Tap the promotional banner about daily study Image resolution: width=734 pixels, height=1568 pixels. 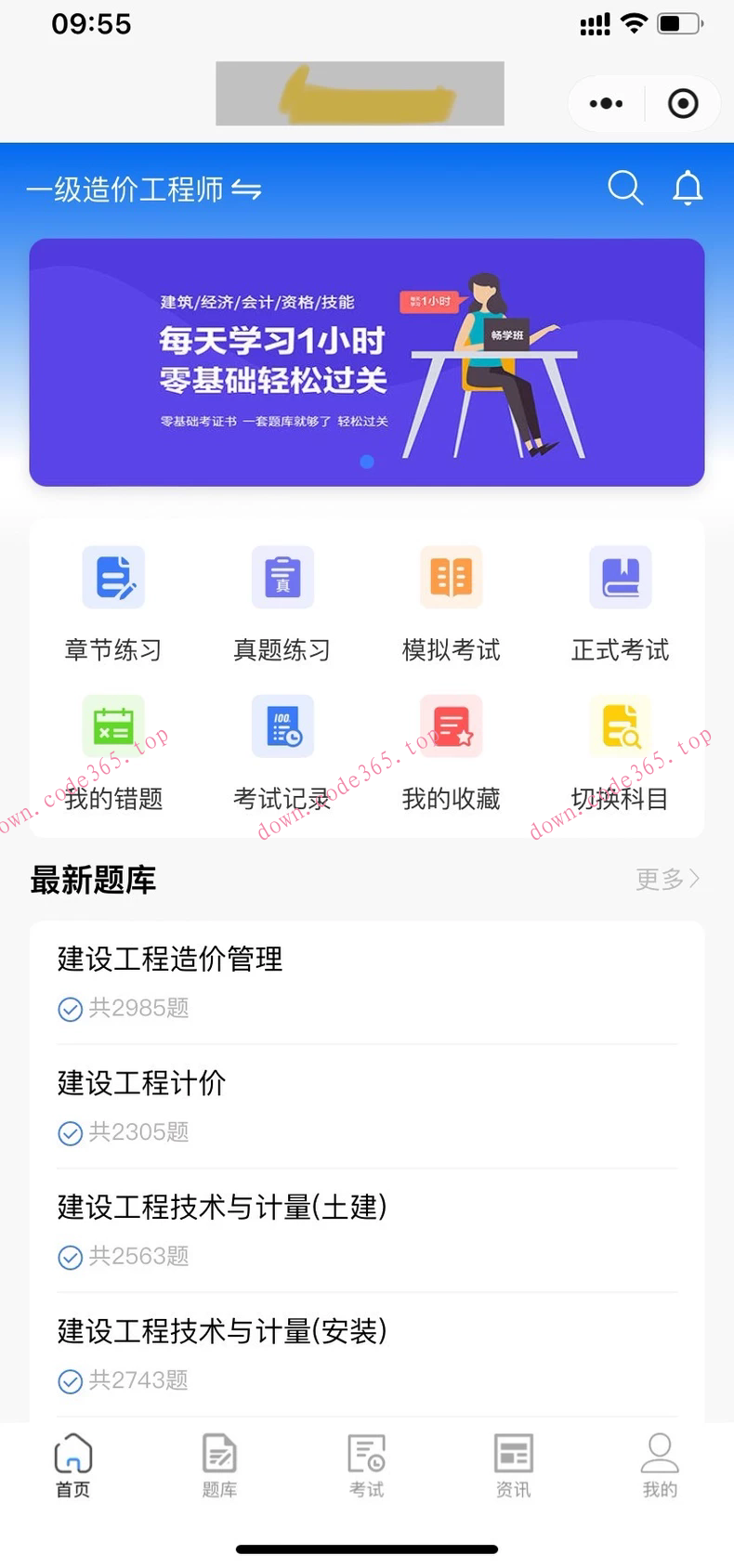click(x=366, y=362)
